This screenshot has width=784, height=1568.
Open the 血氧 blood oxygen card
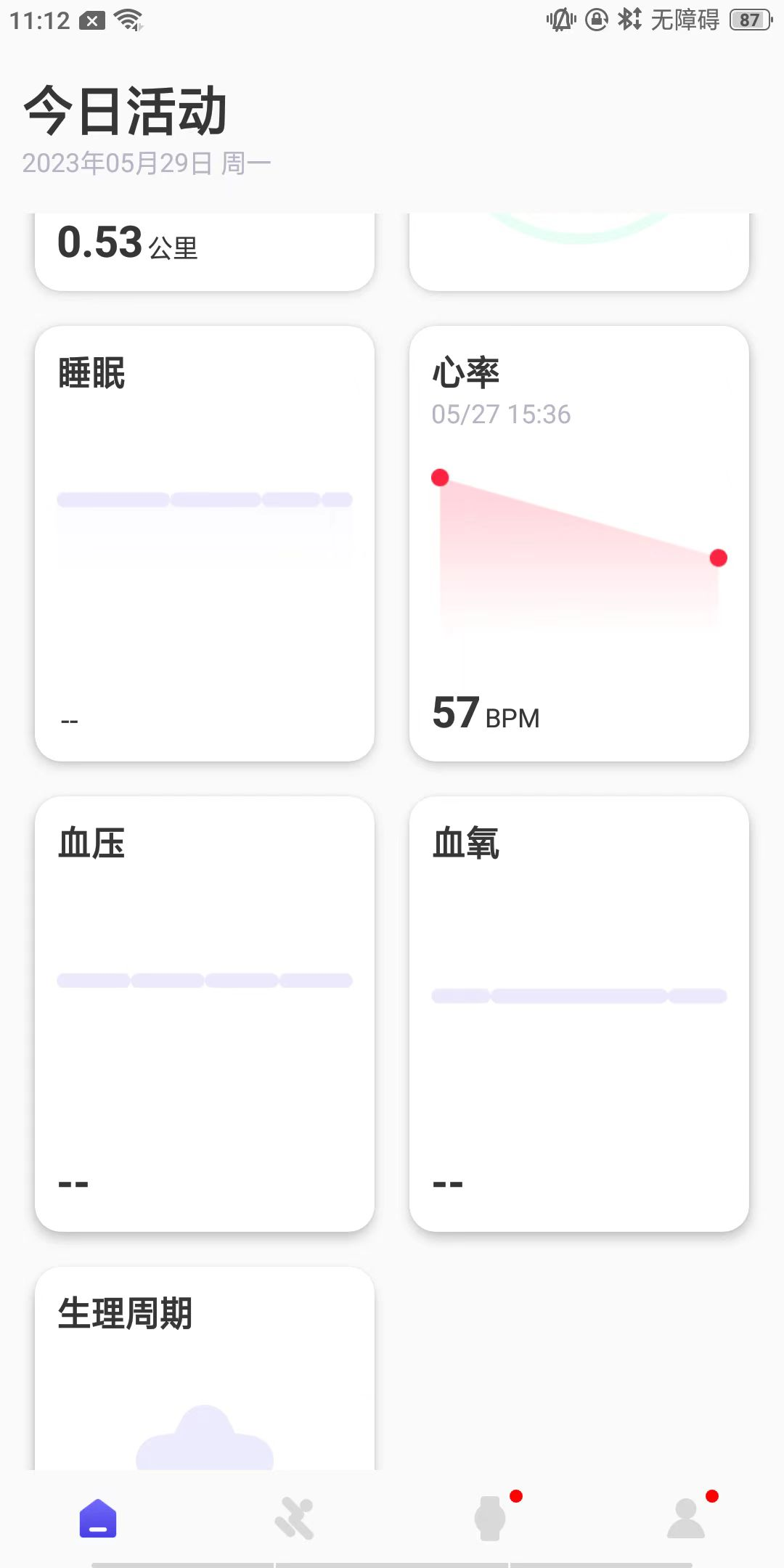pyautogui.click(x=579, y=1013)
